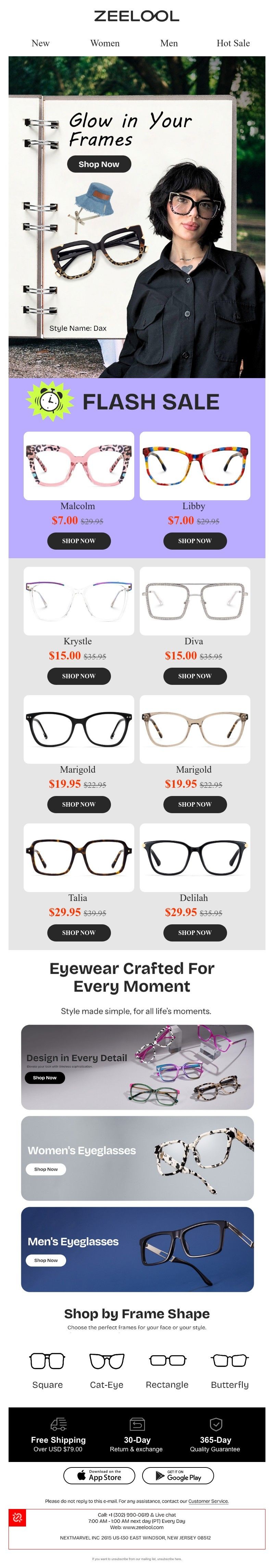Screen dimensions: 274x1568
Task: Shop the Libby flash sale glasses
Action: coord(195,540)
